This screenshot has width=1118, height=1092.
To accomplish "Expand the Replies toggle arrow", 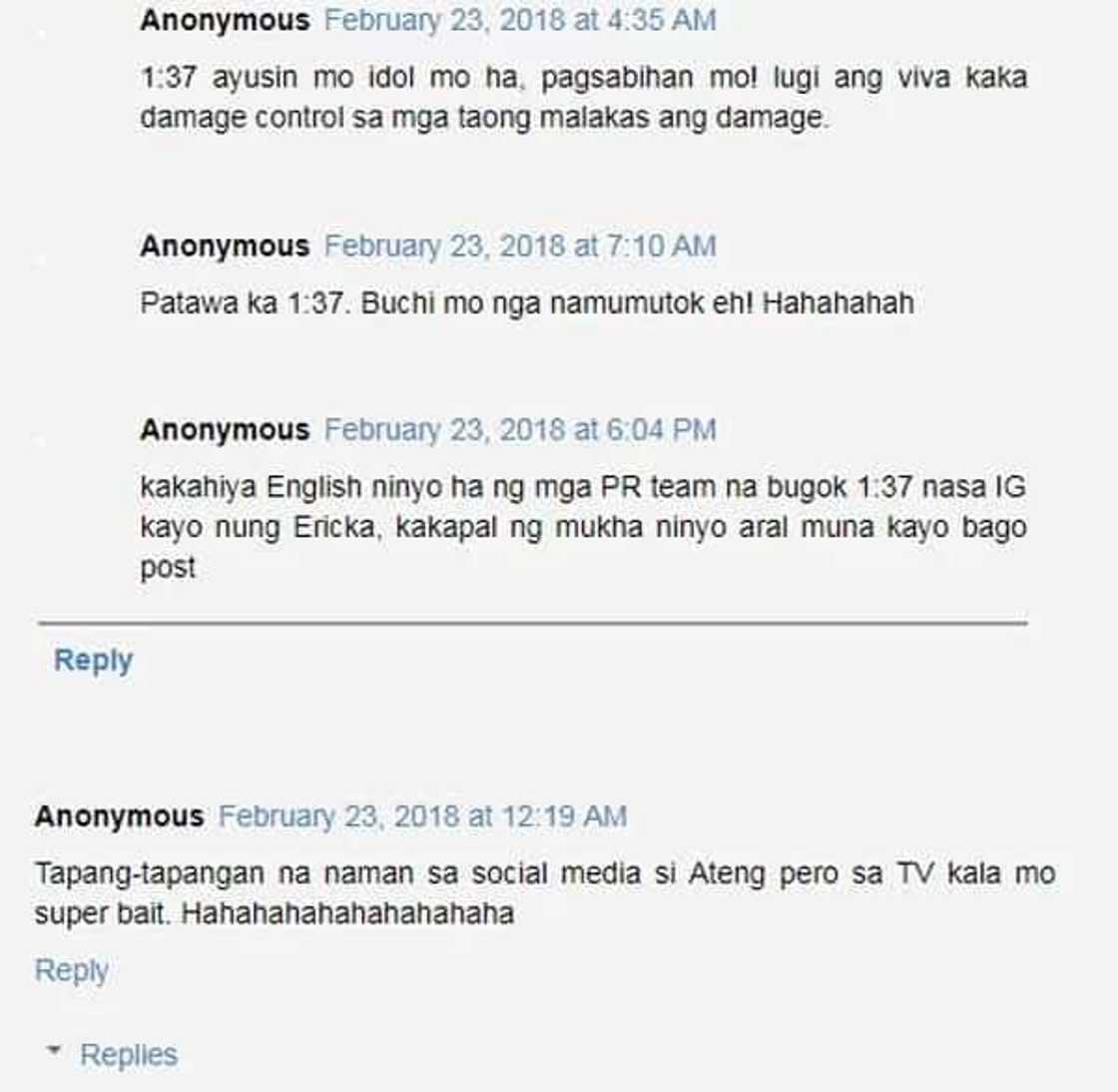I will tap(54, 1051).
